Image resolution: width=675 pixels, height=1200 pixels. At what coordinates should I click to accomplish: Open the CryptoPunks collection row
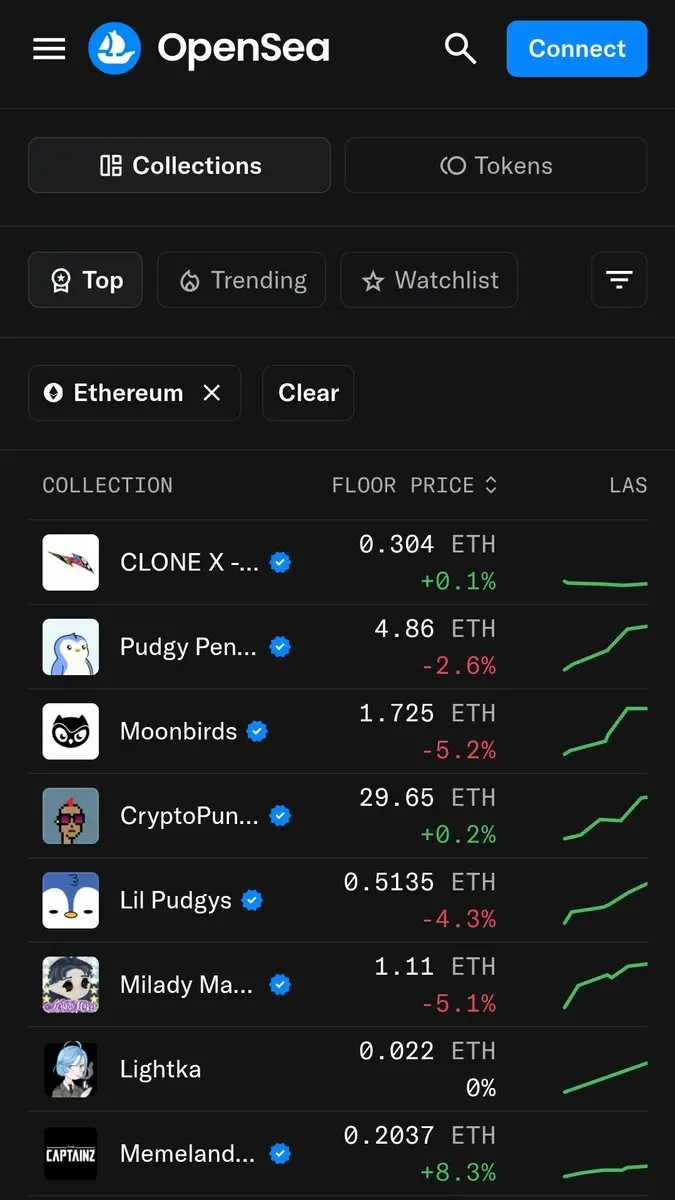tap(338, 816)
